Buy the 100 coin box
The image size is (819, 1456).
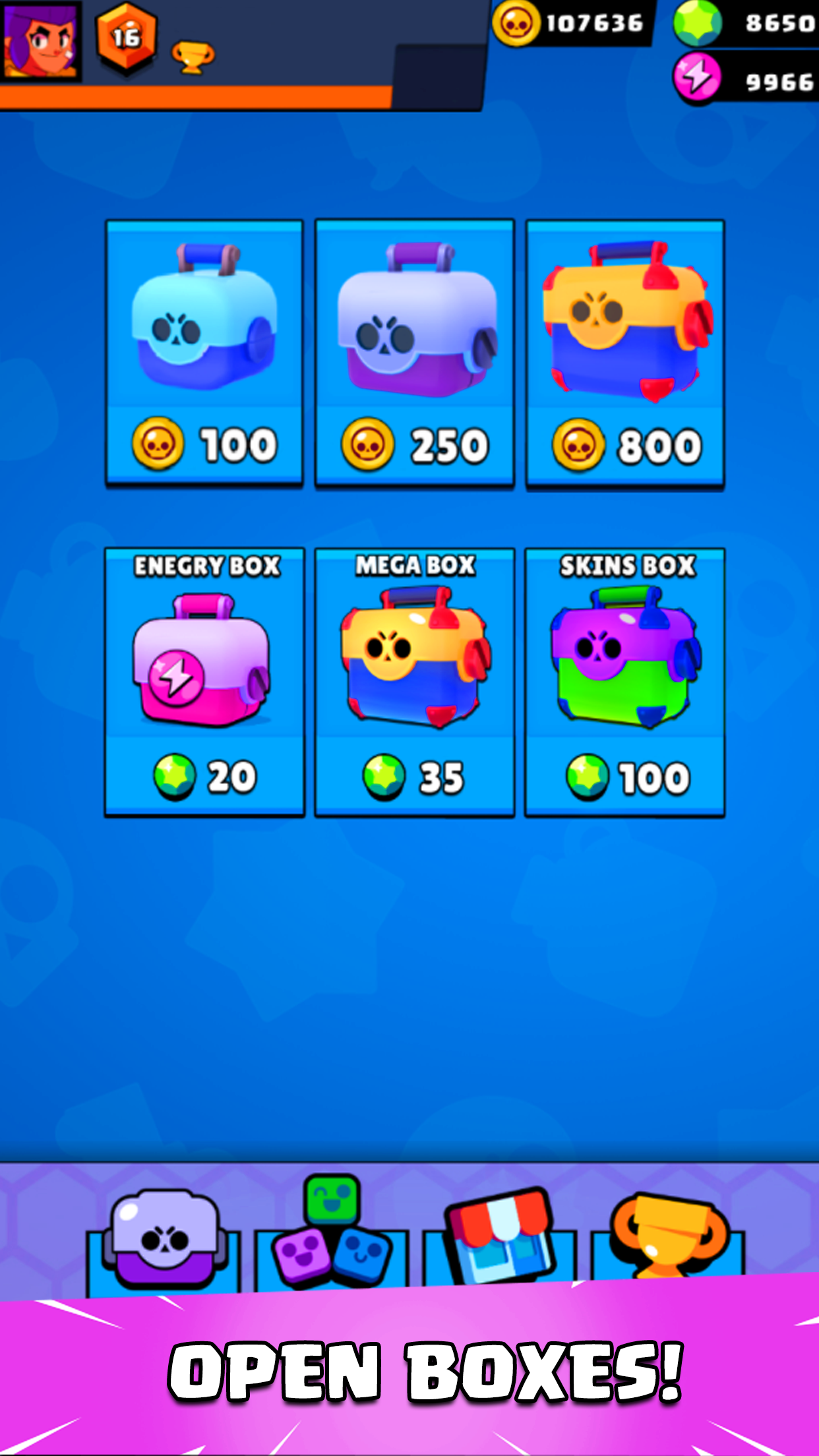[x=204, y=353]
